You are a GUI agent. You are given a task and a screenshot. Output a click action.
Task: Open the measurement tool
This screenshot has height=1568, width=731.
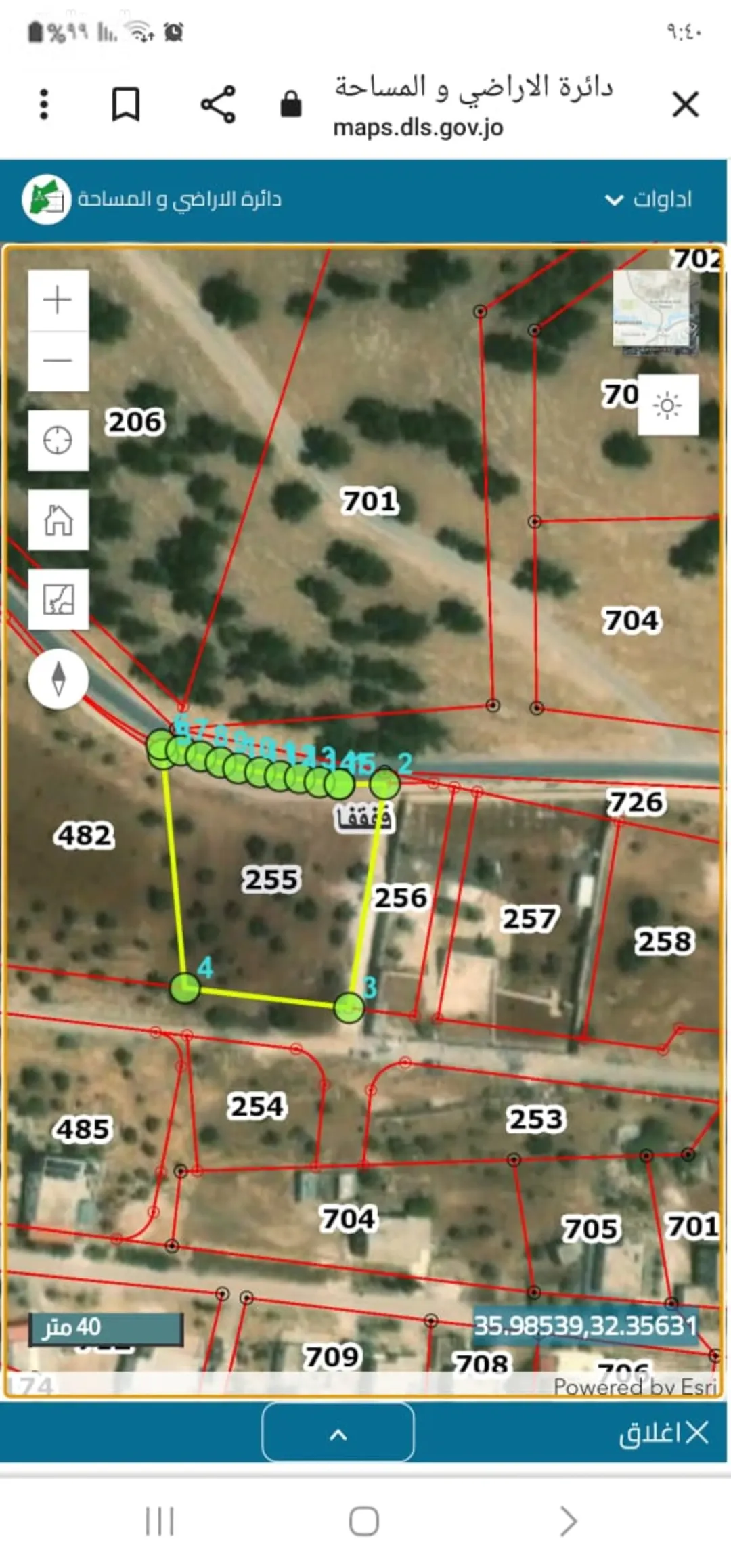[58, 600]
